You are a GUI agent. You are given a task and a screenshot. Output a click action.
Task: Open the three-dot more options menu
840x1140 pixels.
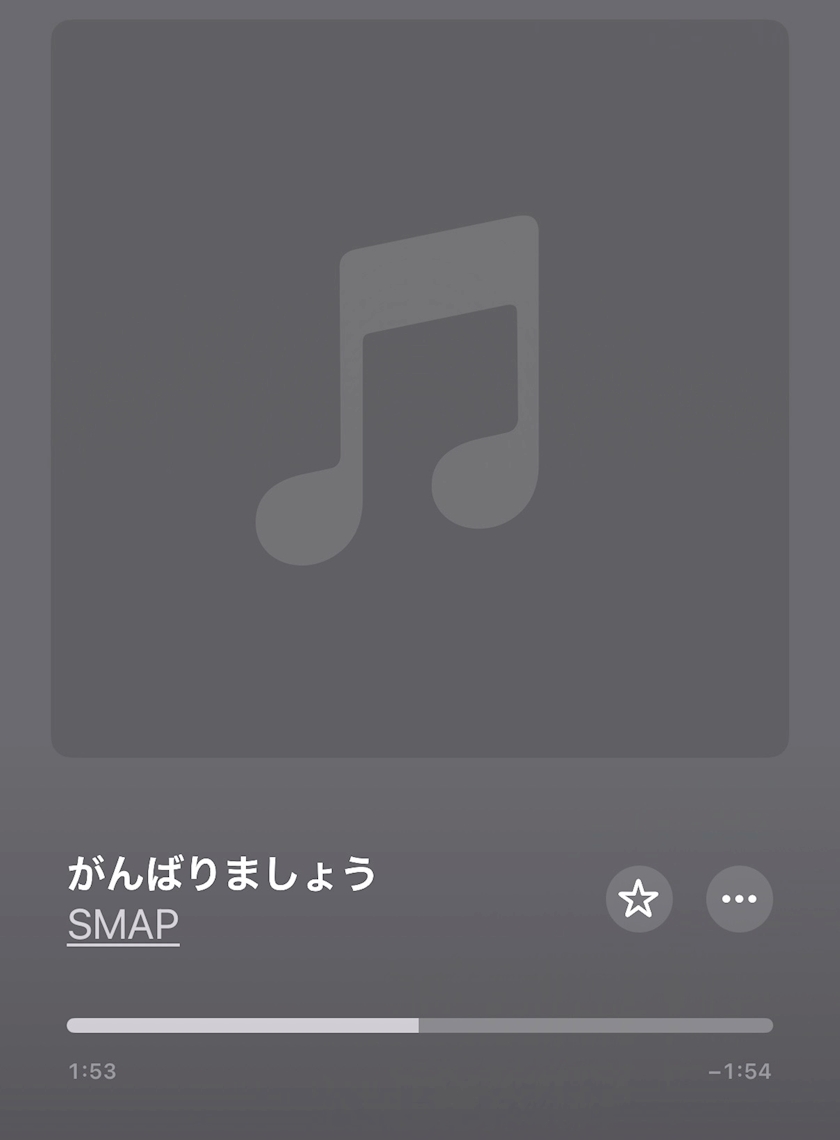(x=739, y=899)
